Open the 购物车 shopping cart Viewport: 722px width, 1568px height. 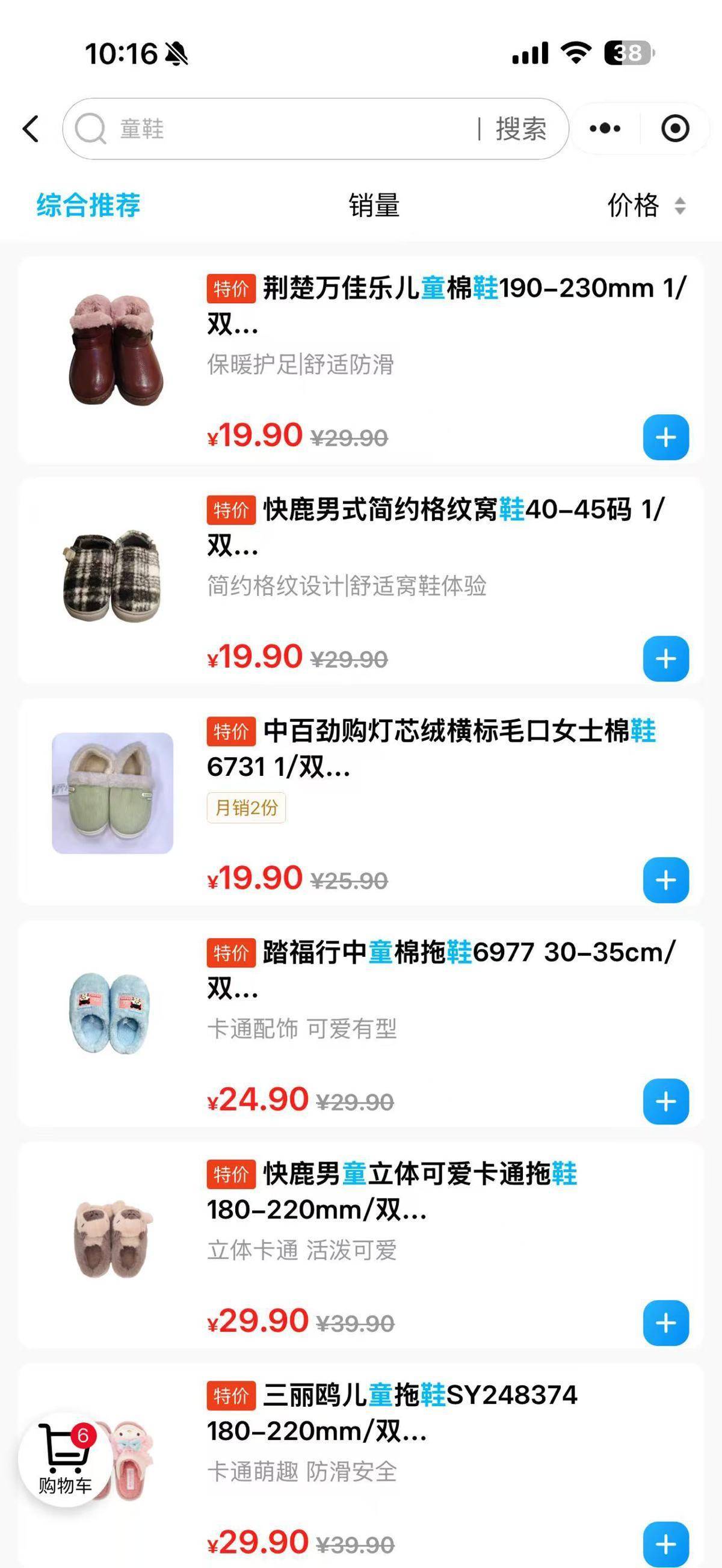pos(65,1460)
